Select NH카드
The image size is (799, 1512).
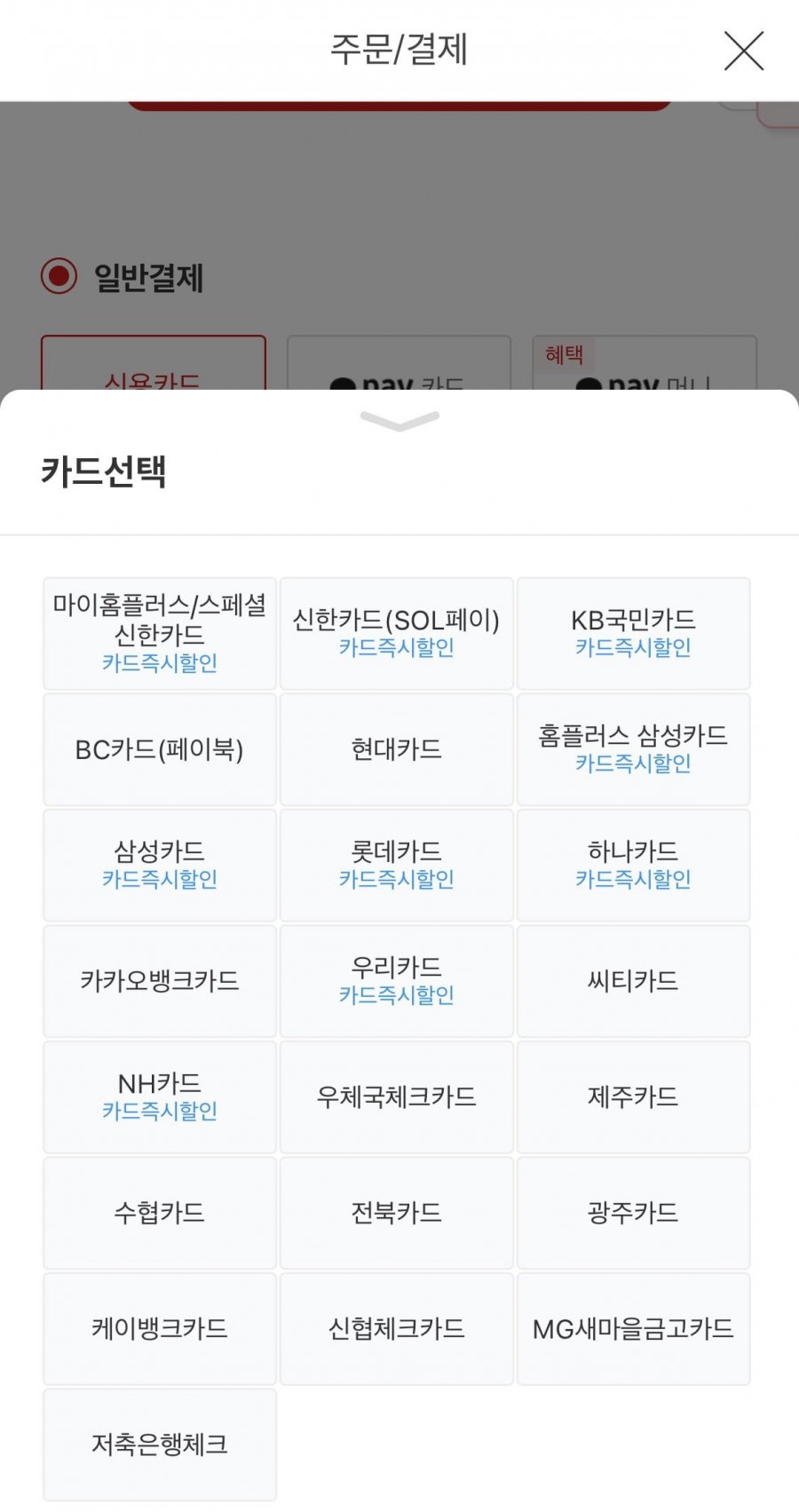(x=160, y=1096)
